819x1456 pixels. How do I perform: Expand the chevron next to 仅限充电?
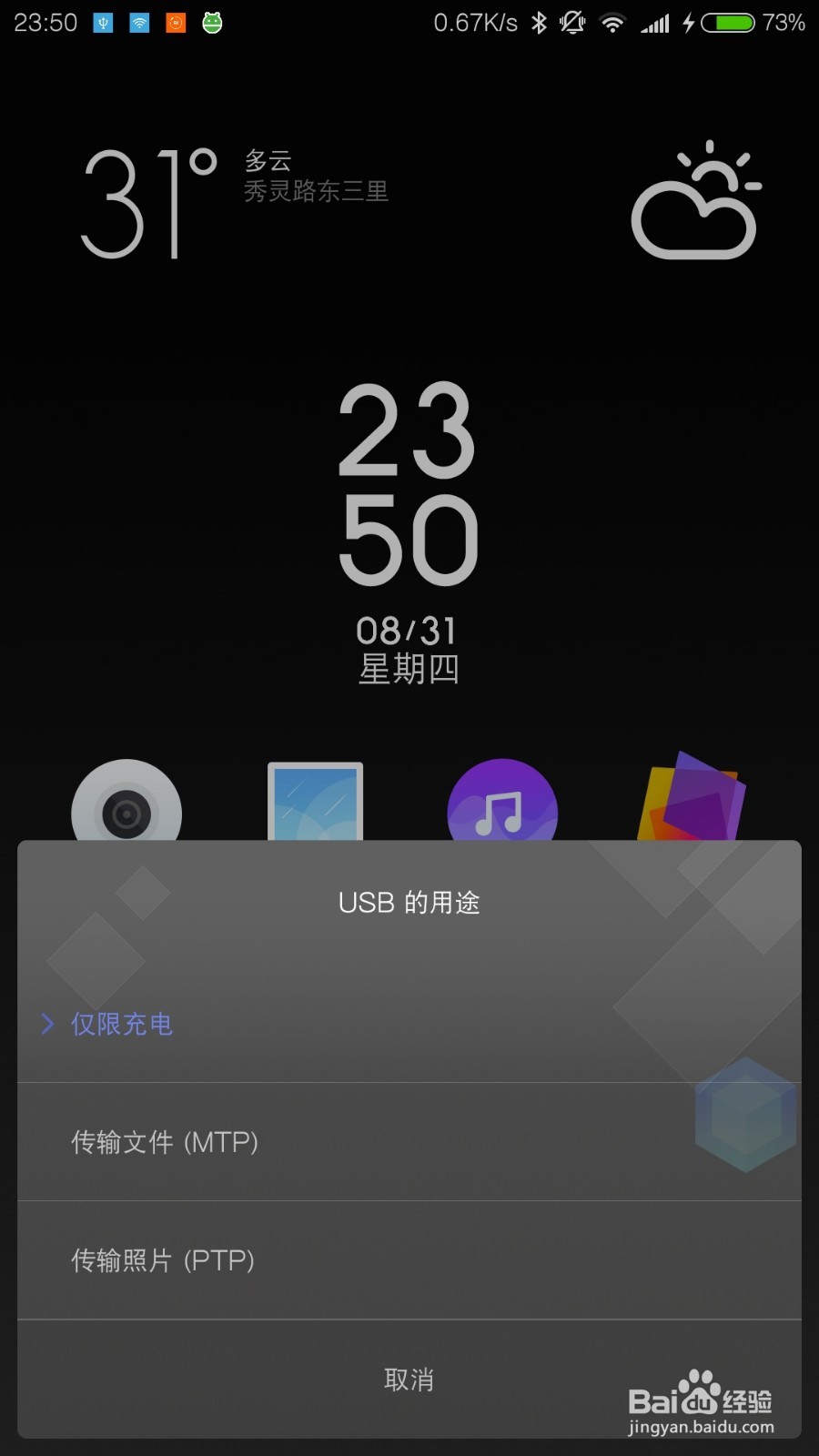pyautogui.click(x=47, y=1024)
